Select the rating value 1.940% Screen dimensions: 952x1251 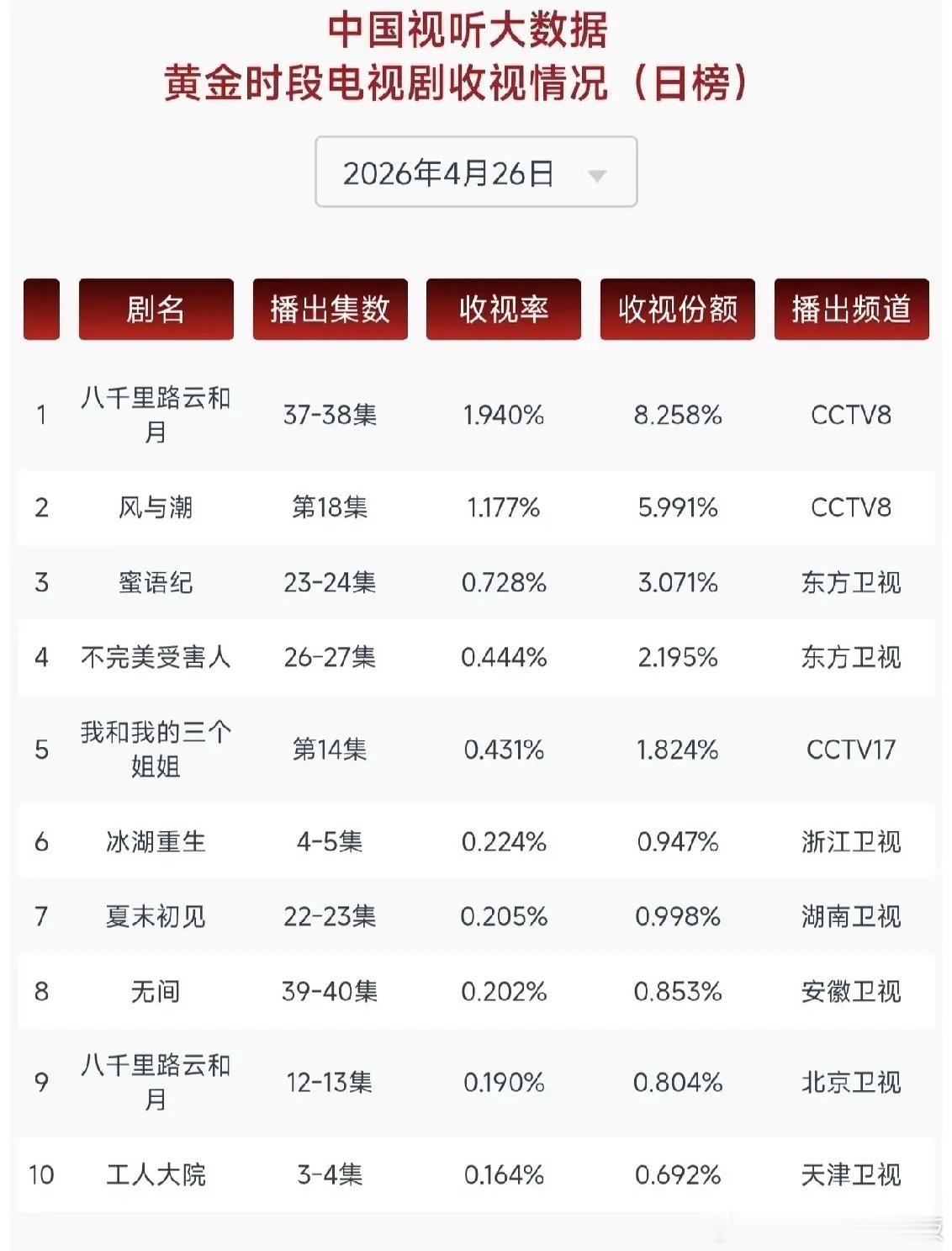pos(503,413)
